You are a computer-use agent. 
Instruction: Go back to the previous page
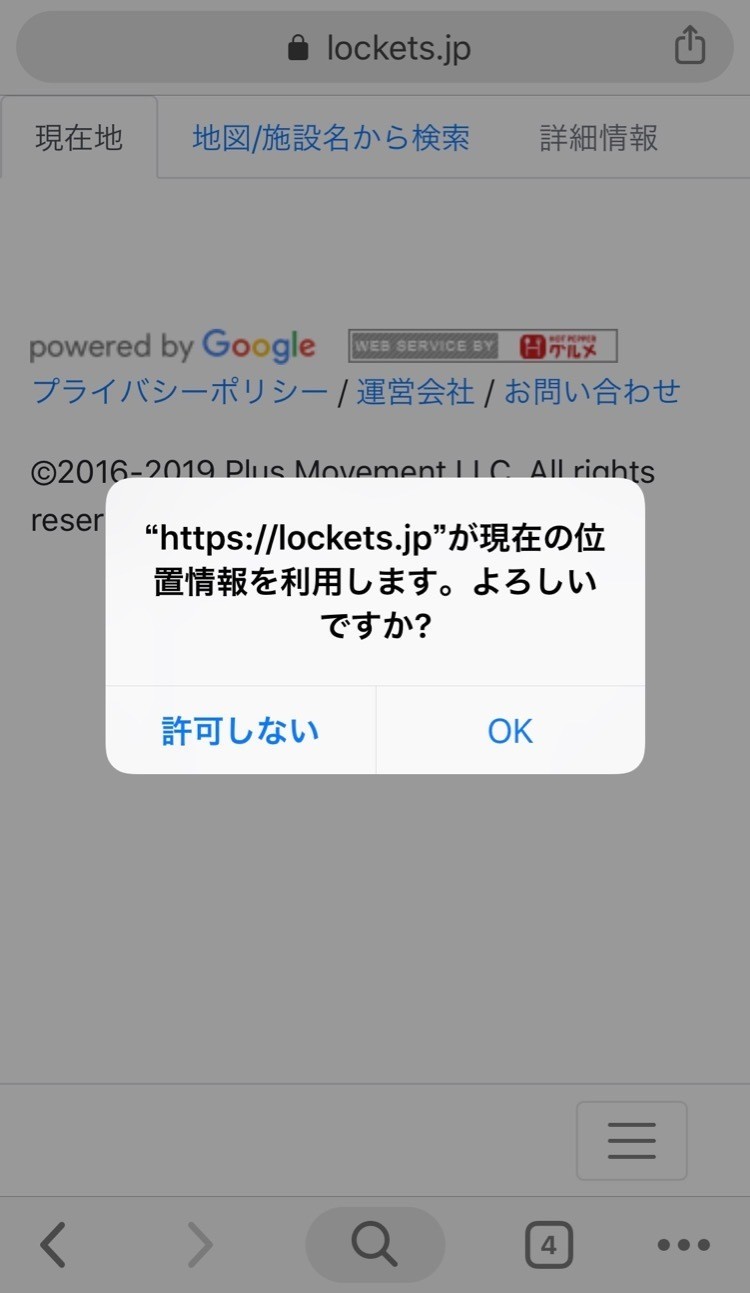coord(53,1245)
